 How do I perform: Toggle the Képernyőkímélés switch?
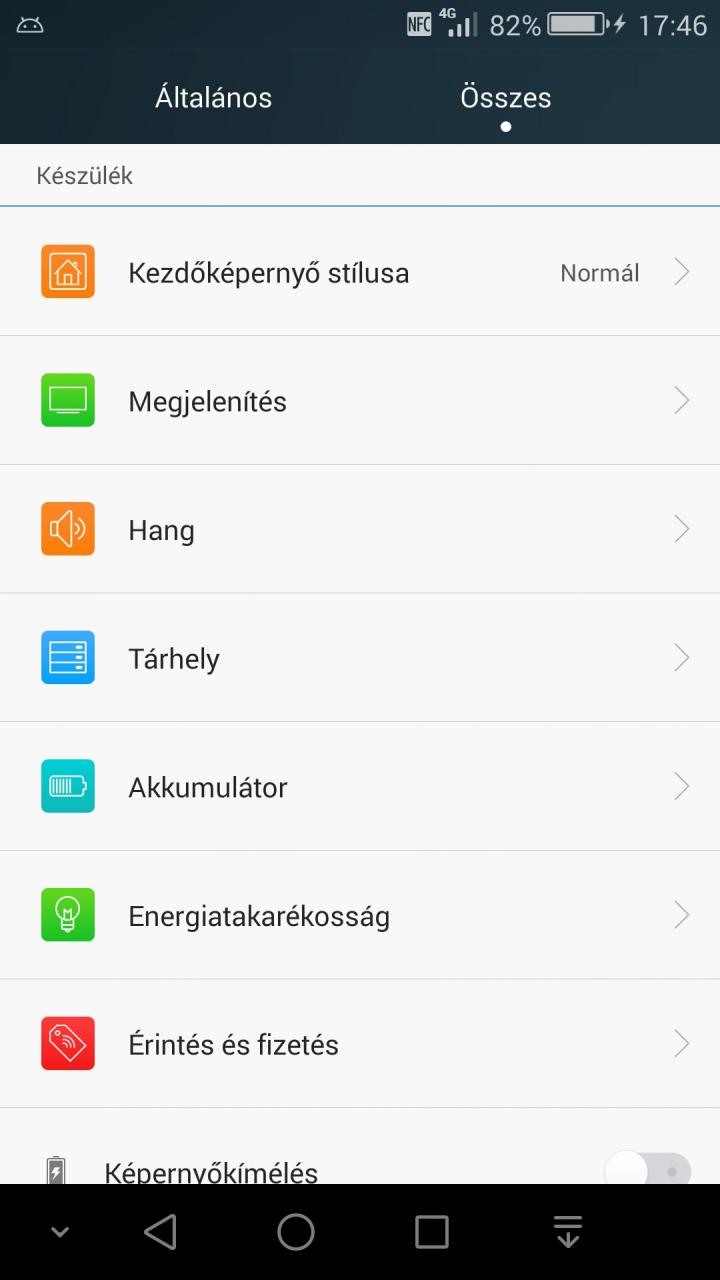(x=648, y=1169)
